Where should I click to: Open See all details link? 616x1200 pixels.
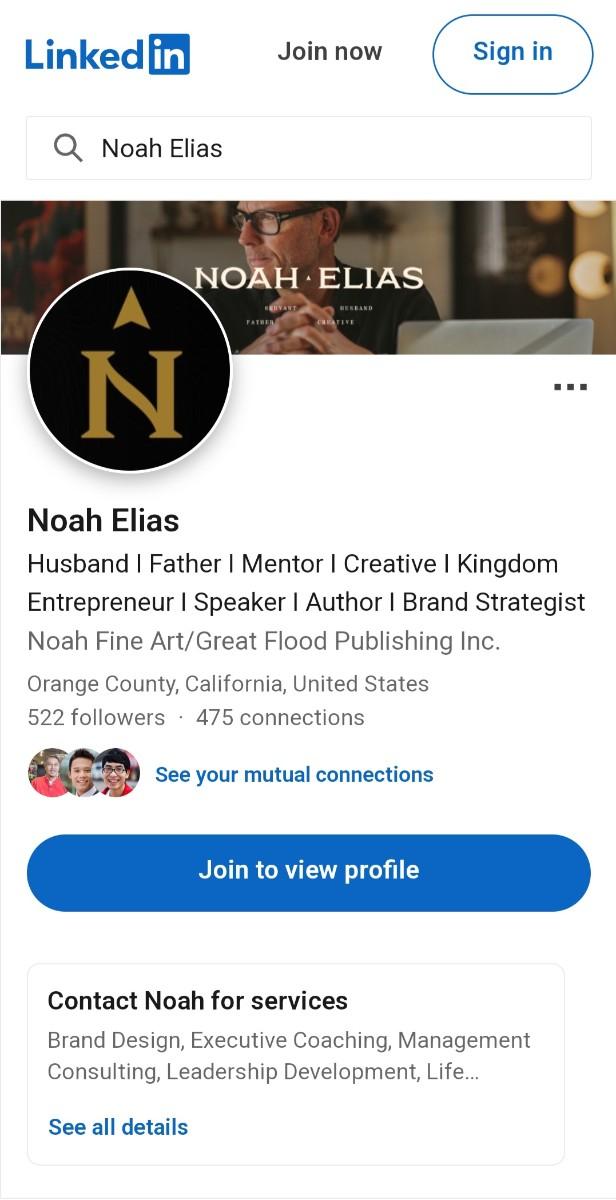tap(118, 1127)
